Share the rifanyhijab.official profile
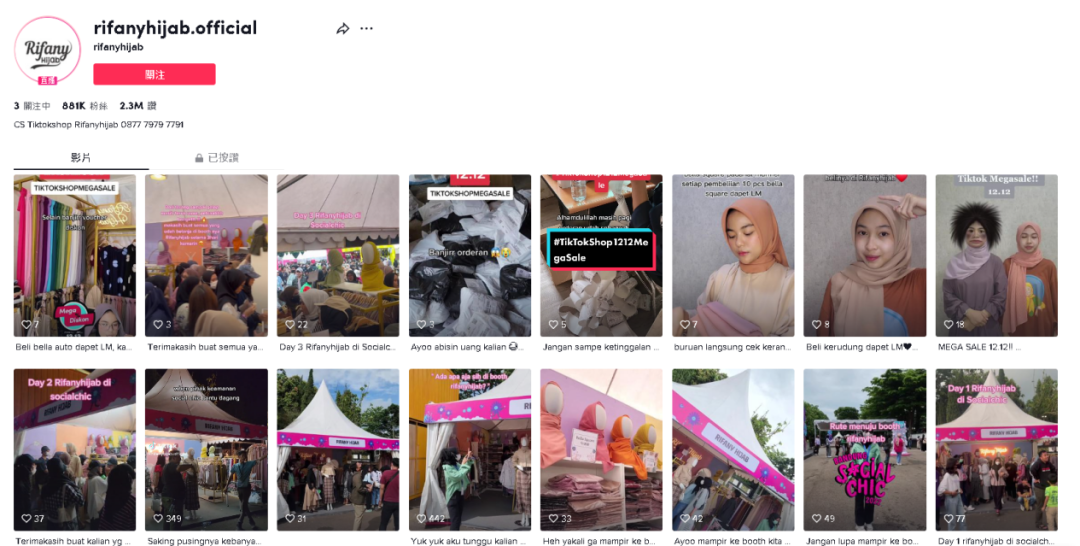Screen dimensions: 1080x546 [x=343, y=29]
